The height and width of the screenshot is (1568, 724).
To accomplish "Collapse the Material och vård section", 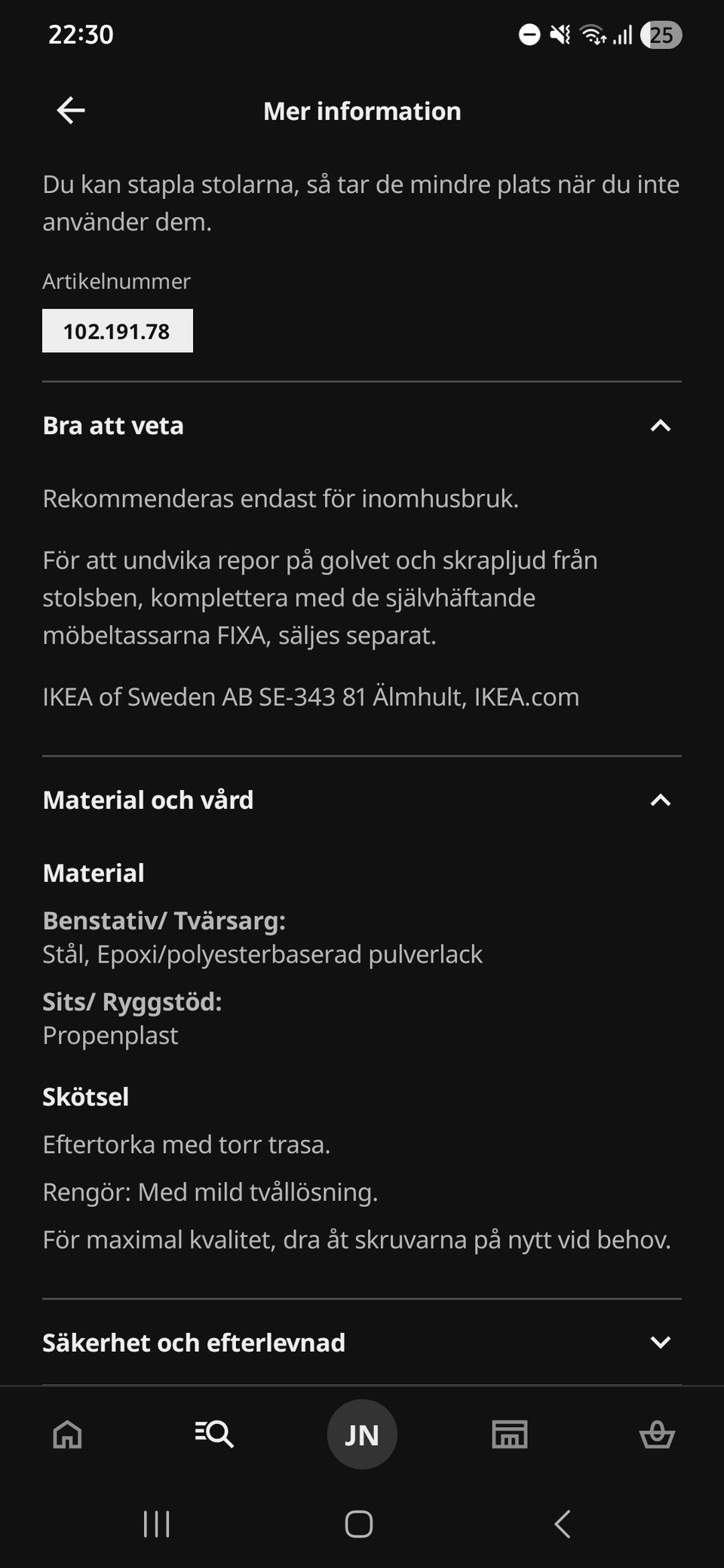I will pyautogui.click(x=362, y=800).
